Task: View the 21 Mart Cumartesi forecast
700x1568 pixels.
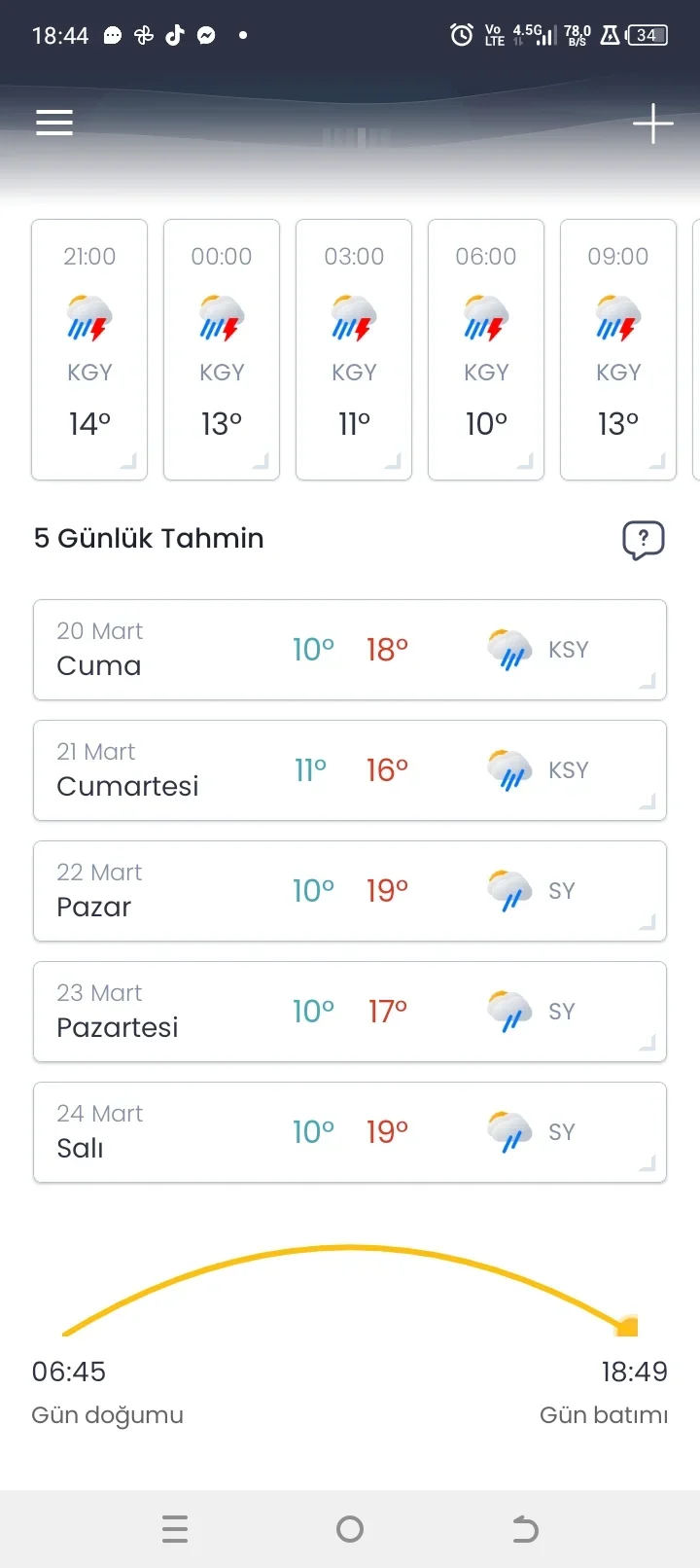Action: pyautogui.click(x=350, y=770)
